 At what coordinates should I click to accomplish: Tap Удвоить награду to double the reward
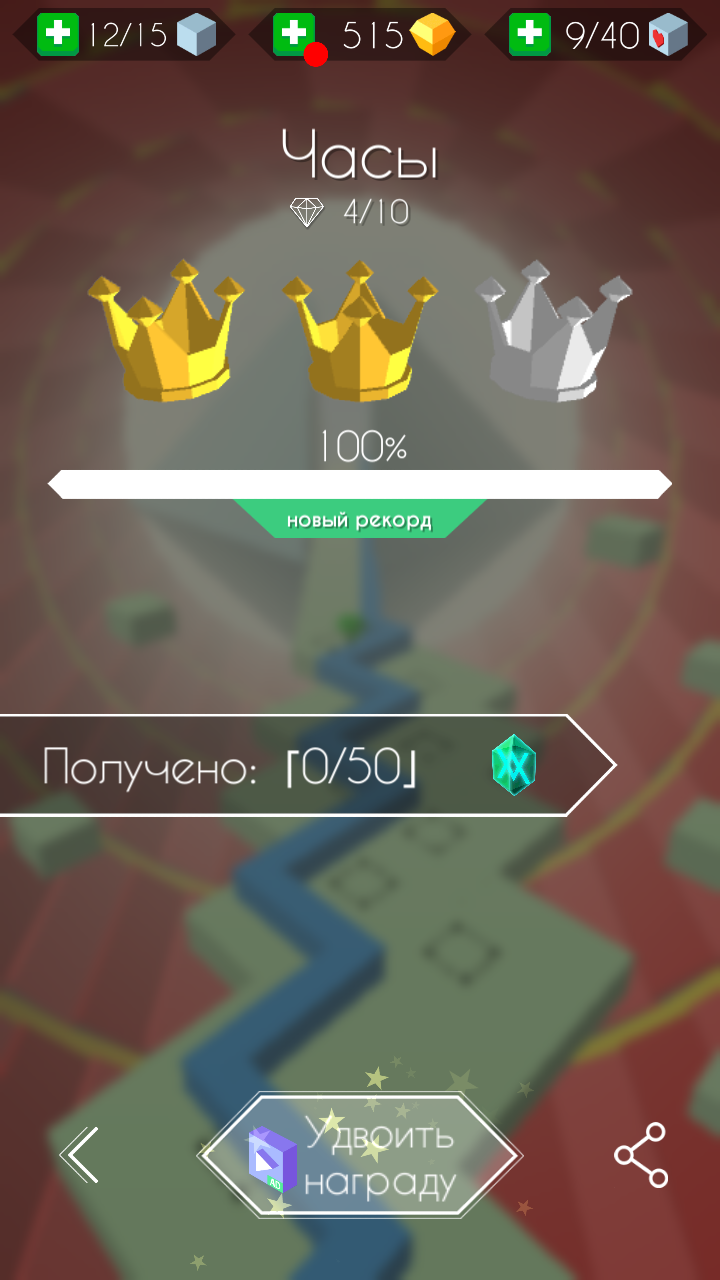(x=360, y=1155)
